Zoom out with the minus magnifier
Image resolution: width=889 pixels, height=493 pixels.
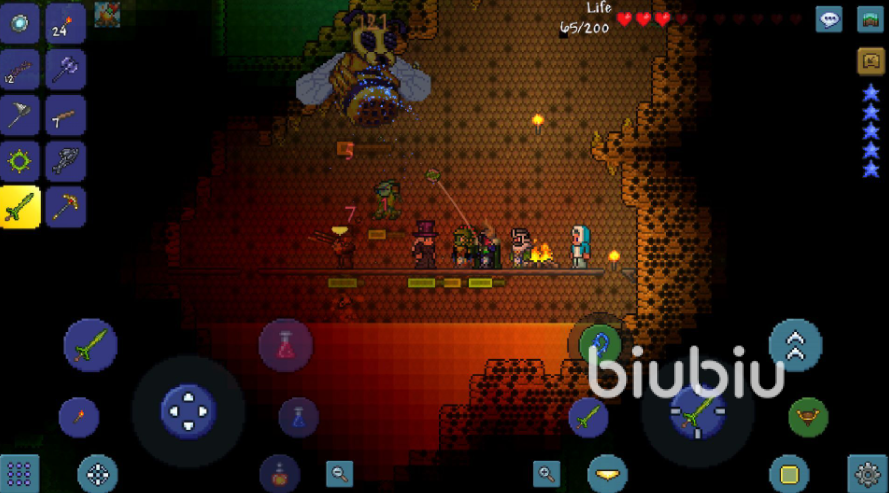[x=339, y=473]
